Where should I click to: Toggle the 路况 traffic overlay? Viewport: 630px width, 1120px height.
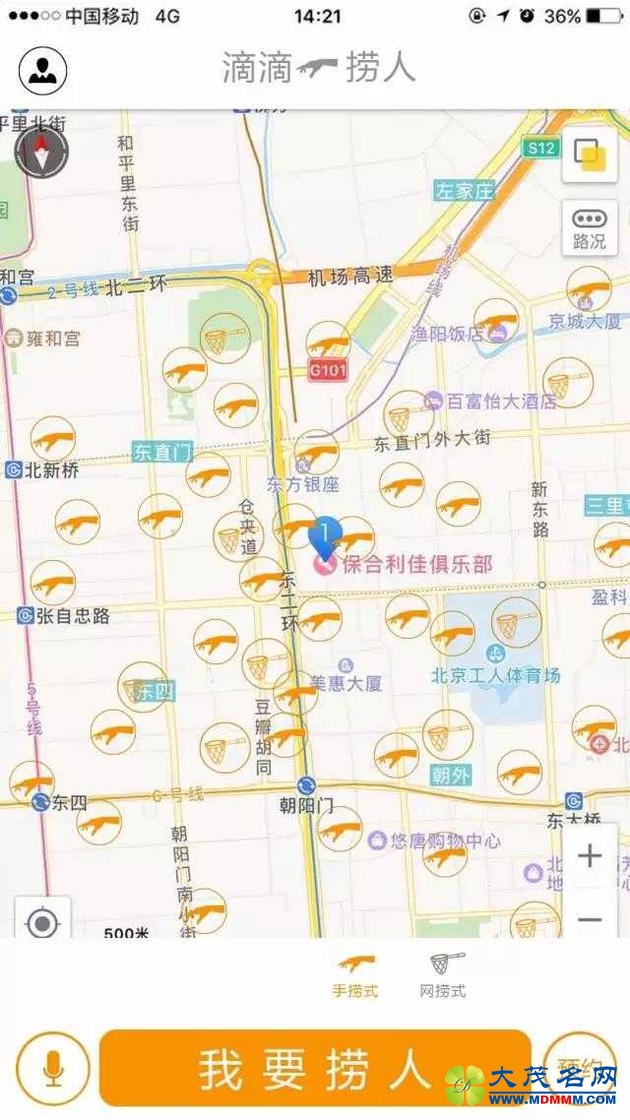click(589, 227)
